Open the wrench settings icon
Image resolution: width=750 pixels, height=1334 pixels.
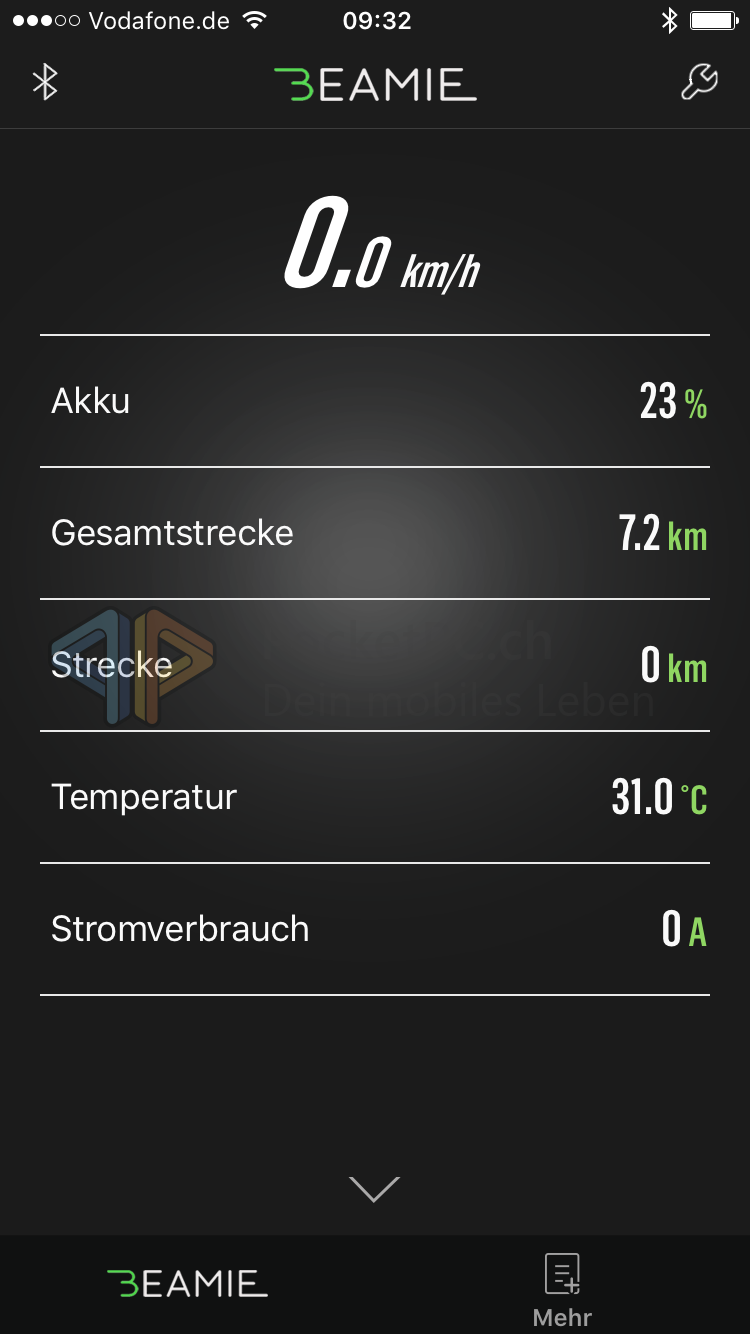[699, 82]
